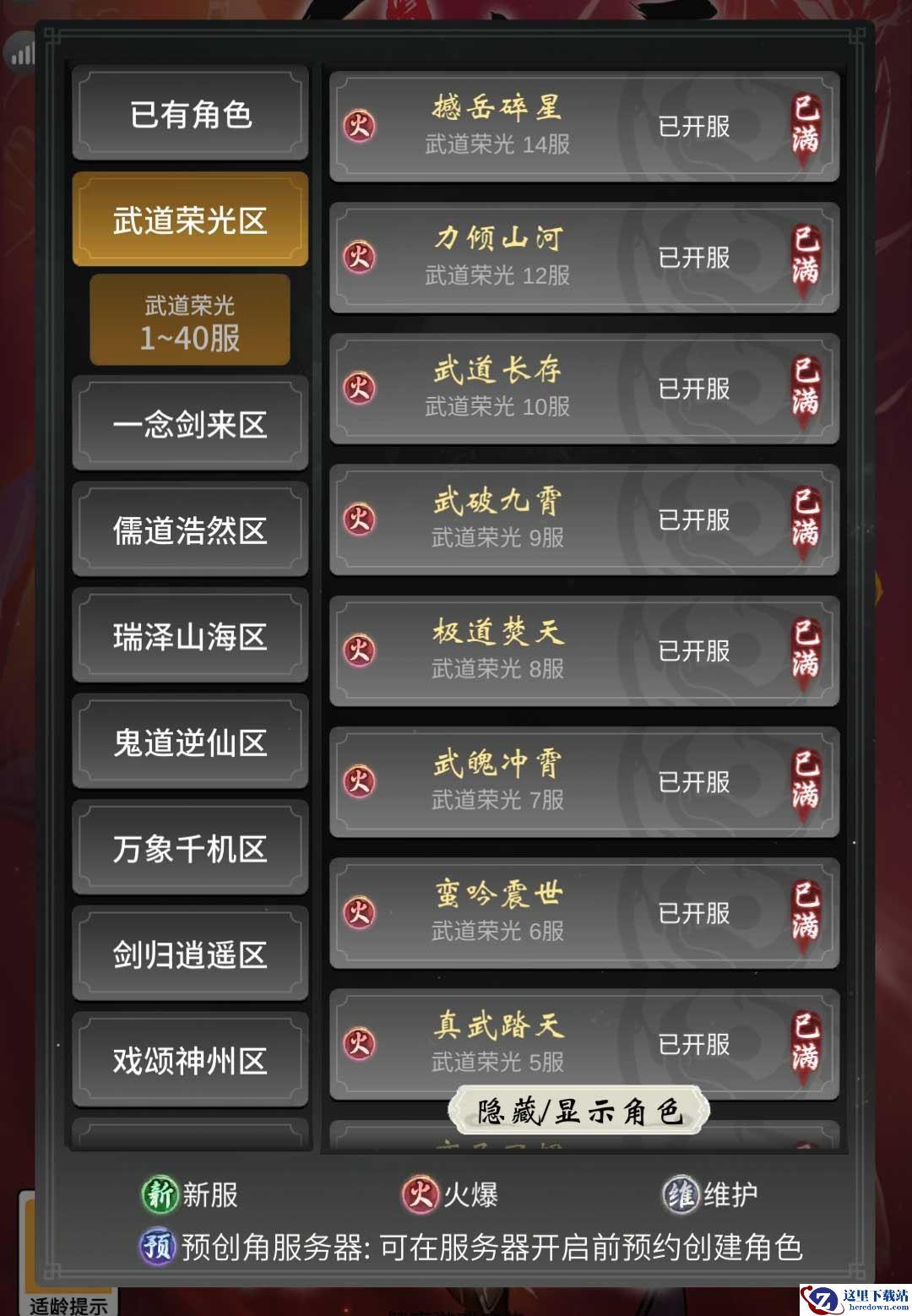The image size is (912, 1316).
Task: Choose server 撼岳碎星 武道荣光 14服
Action: [584, 127]
